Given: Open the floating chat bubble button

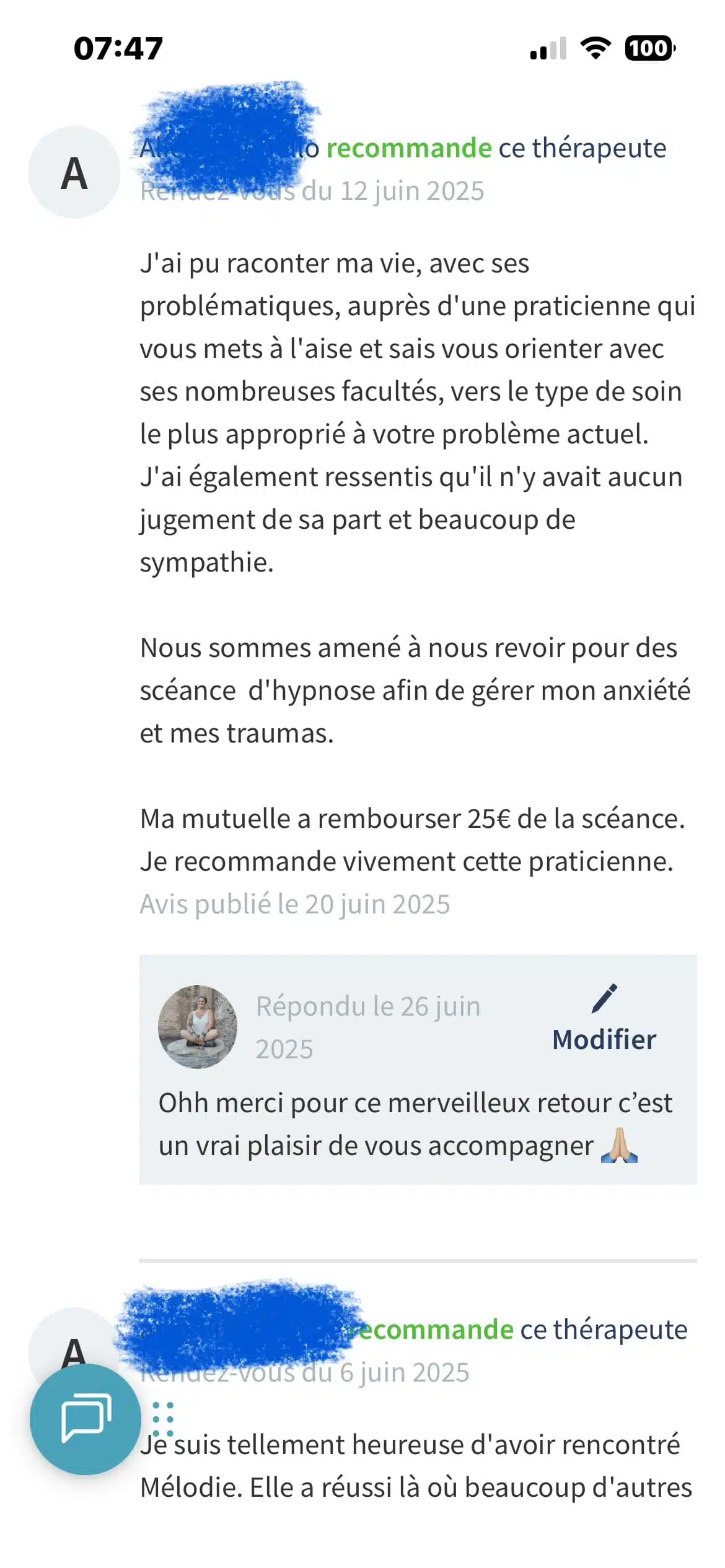Looking at the screenshot, I should coord(86,1418).
